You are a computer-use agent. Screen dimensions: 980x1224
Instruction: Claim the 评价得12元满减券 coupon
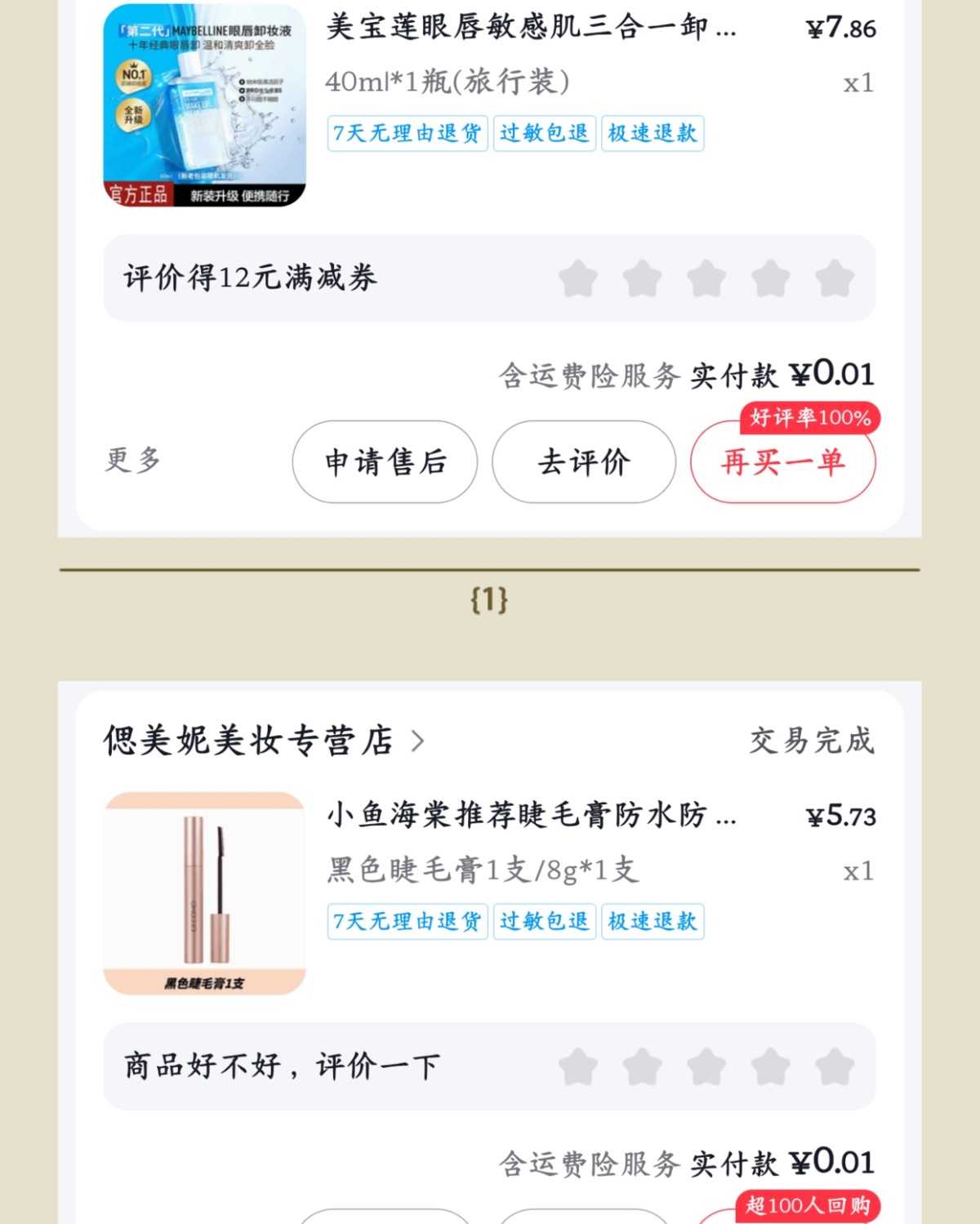pyautogui.click(x=248, y=278)
